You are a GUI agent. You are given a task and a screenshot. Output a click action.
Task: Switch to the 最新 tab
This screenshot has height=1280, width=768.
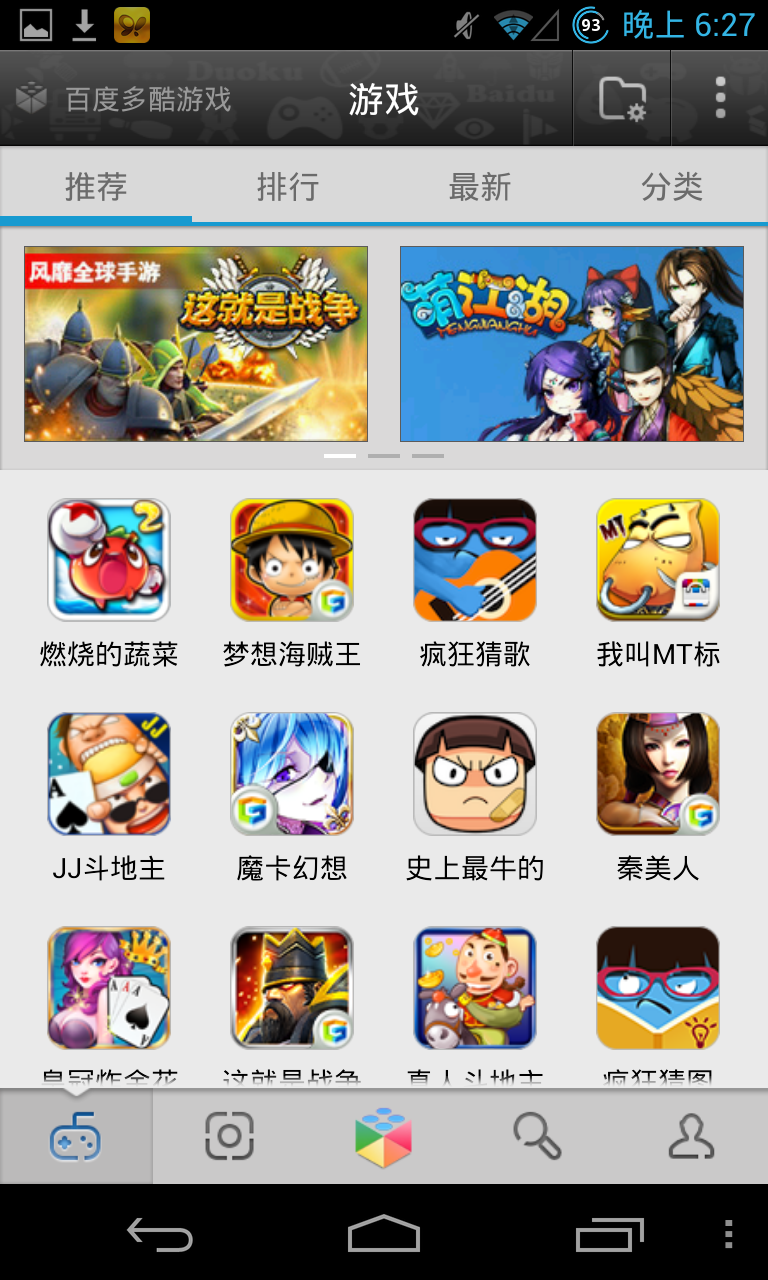[480, 187]
